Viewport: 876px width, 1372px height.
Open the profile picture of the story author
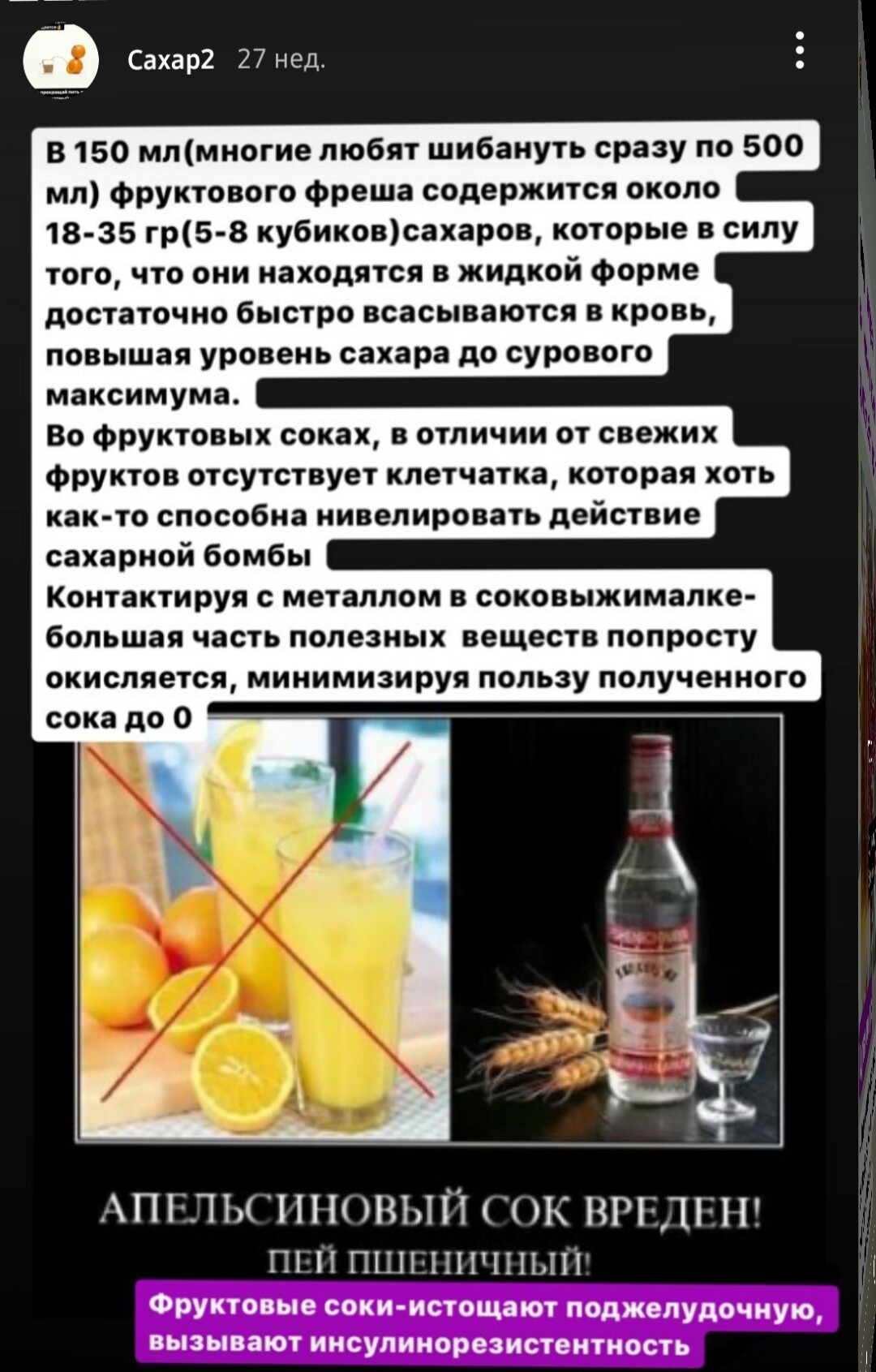click(x=61, y=60)
